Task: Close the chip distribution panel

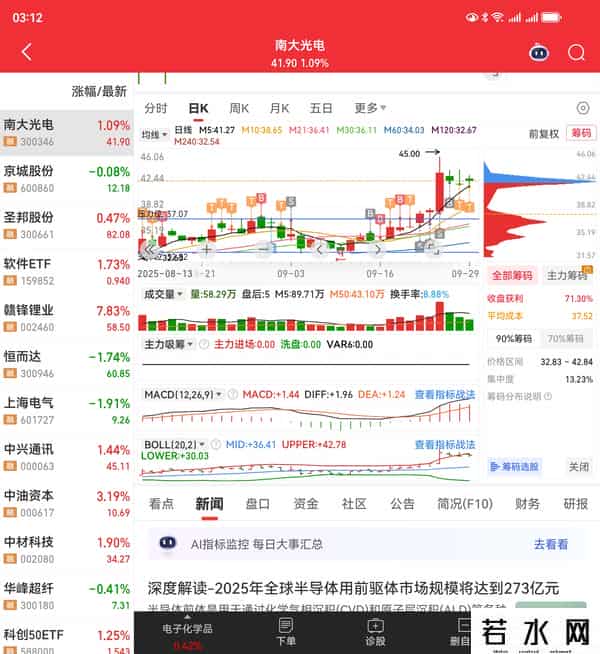Action: tap(578, 466)
